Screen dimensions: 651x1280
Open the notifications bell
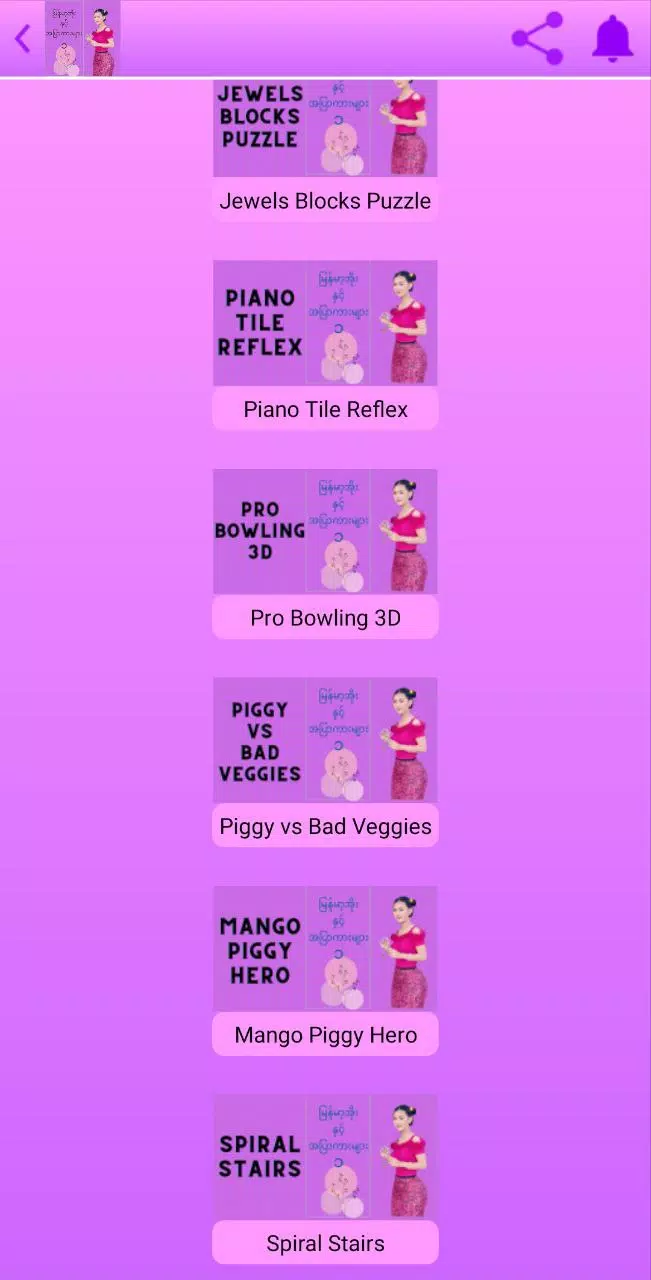coord(612,39)
